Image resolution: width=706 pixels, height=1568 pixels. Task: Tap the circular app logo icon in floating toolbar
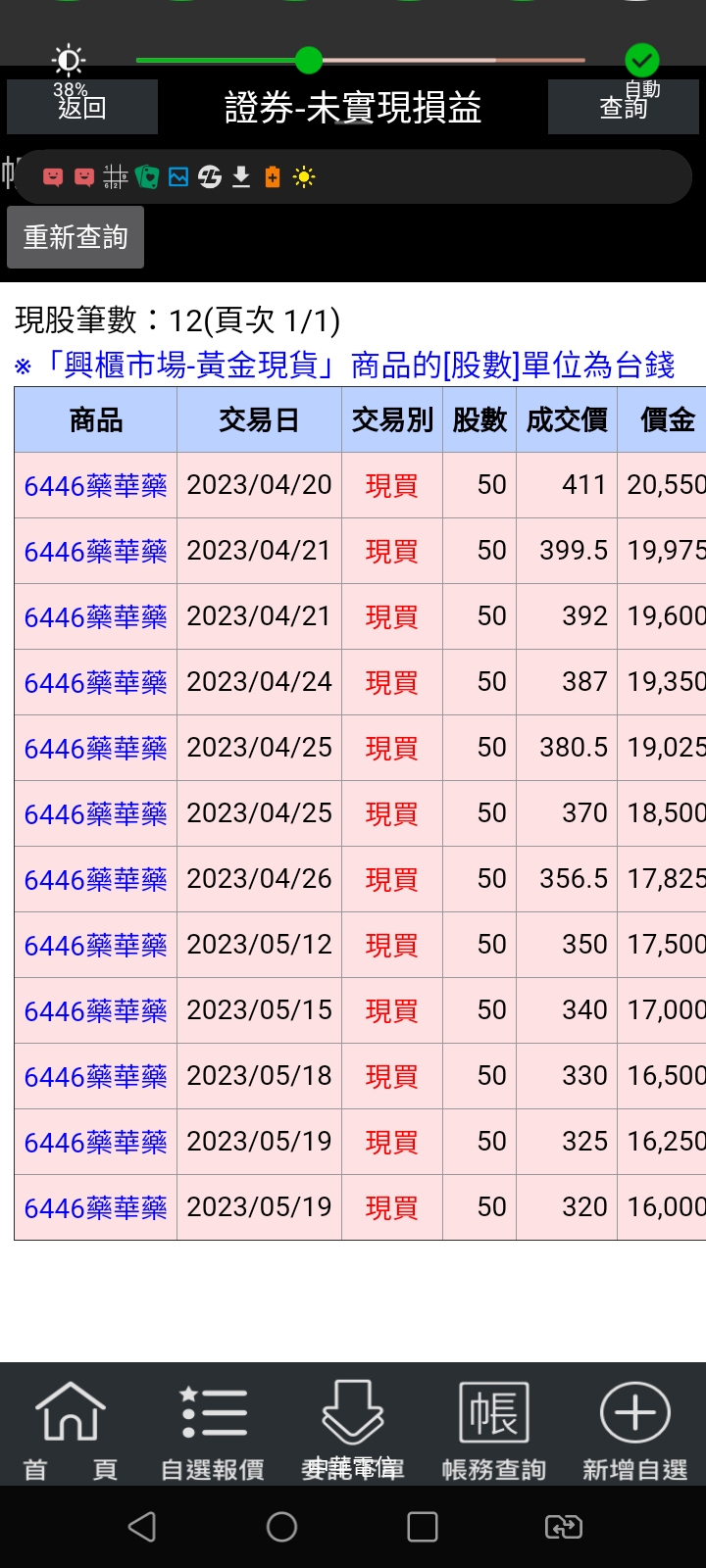click(210, 176)
